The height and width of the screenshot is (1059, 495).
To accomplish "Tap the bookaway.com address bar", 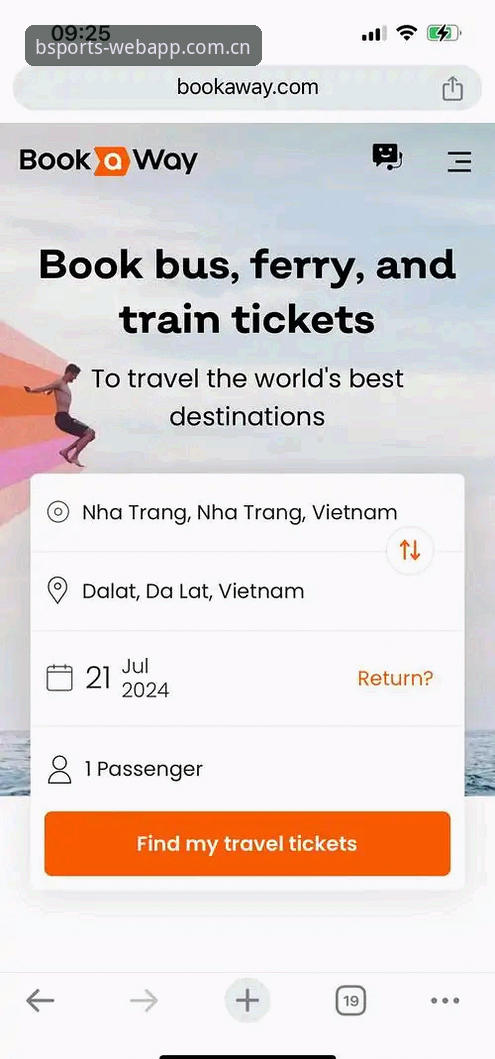I will (x=247, y=88).
